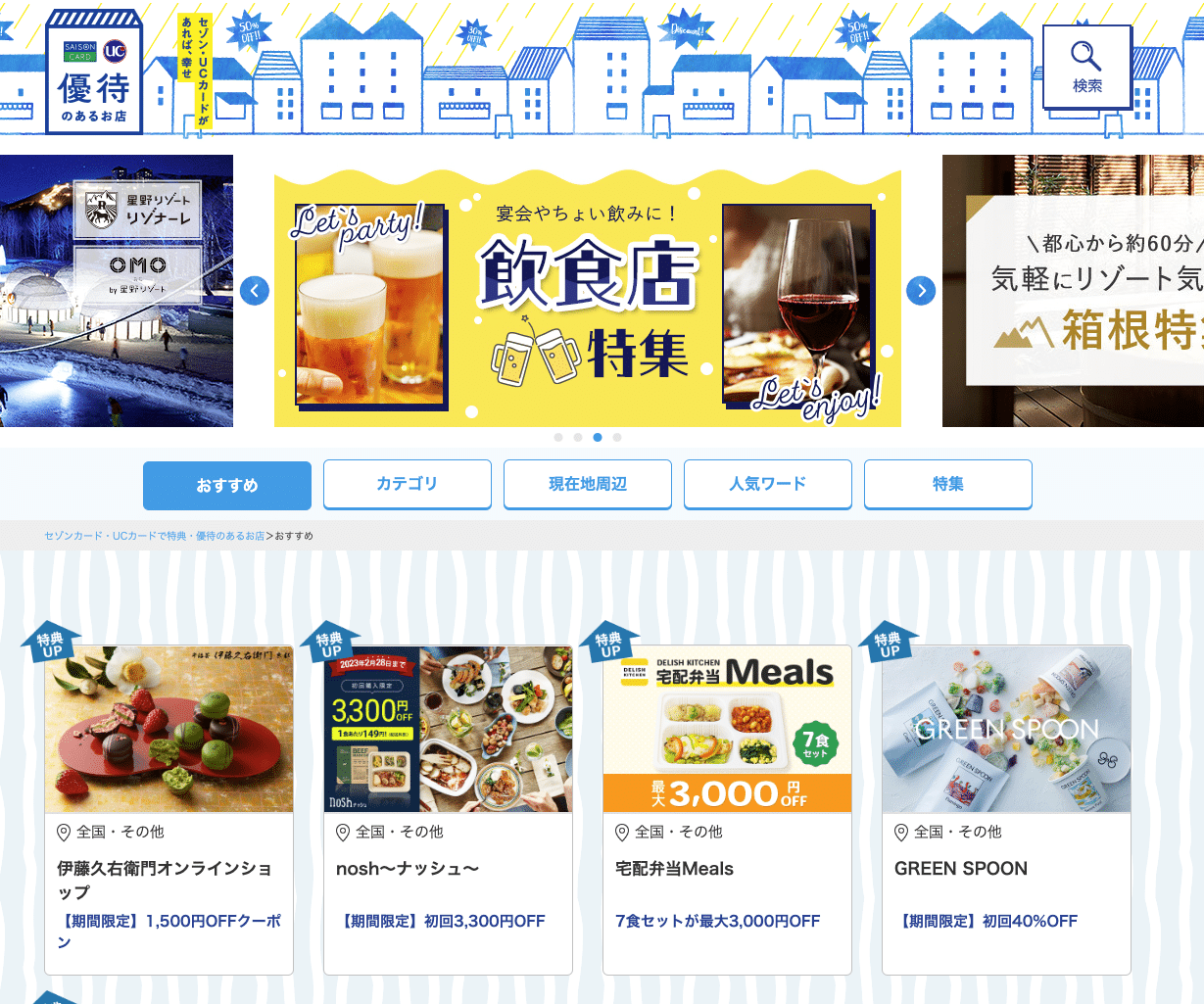Open the 星野リゾート banner
The height and width of the screenshot is (1004, 1204).
click(x=116, y=291)
